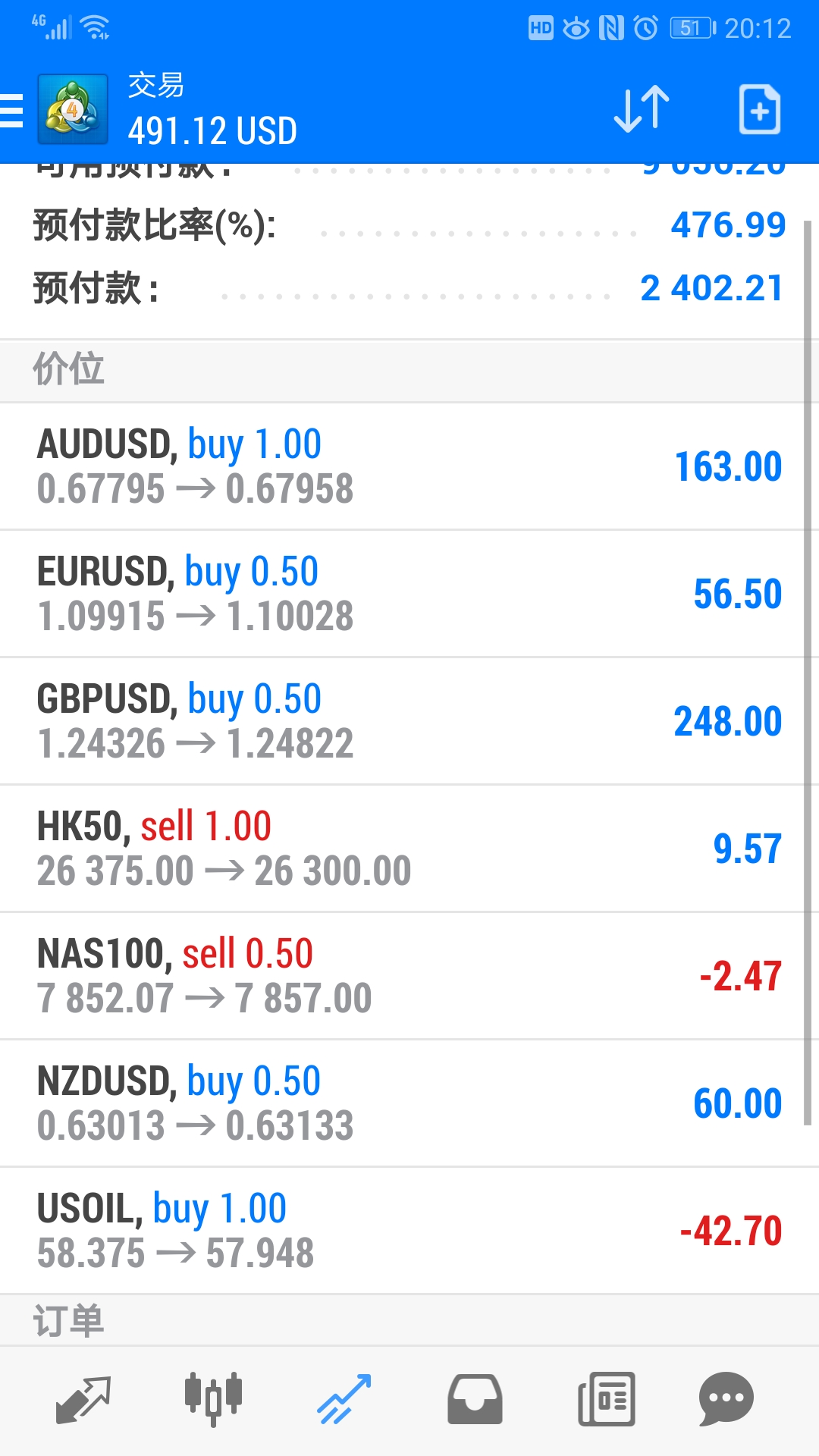This screenshot has height=1456, width=819.
Task: Select the NZDUSD buy 0.50 position
Action: 409,1103
